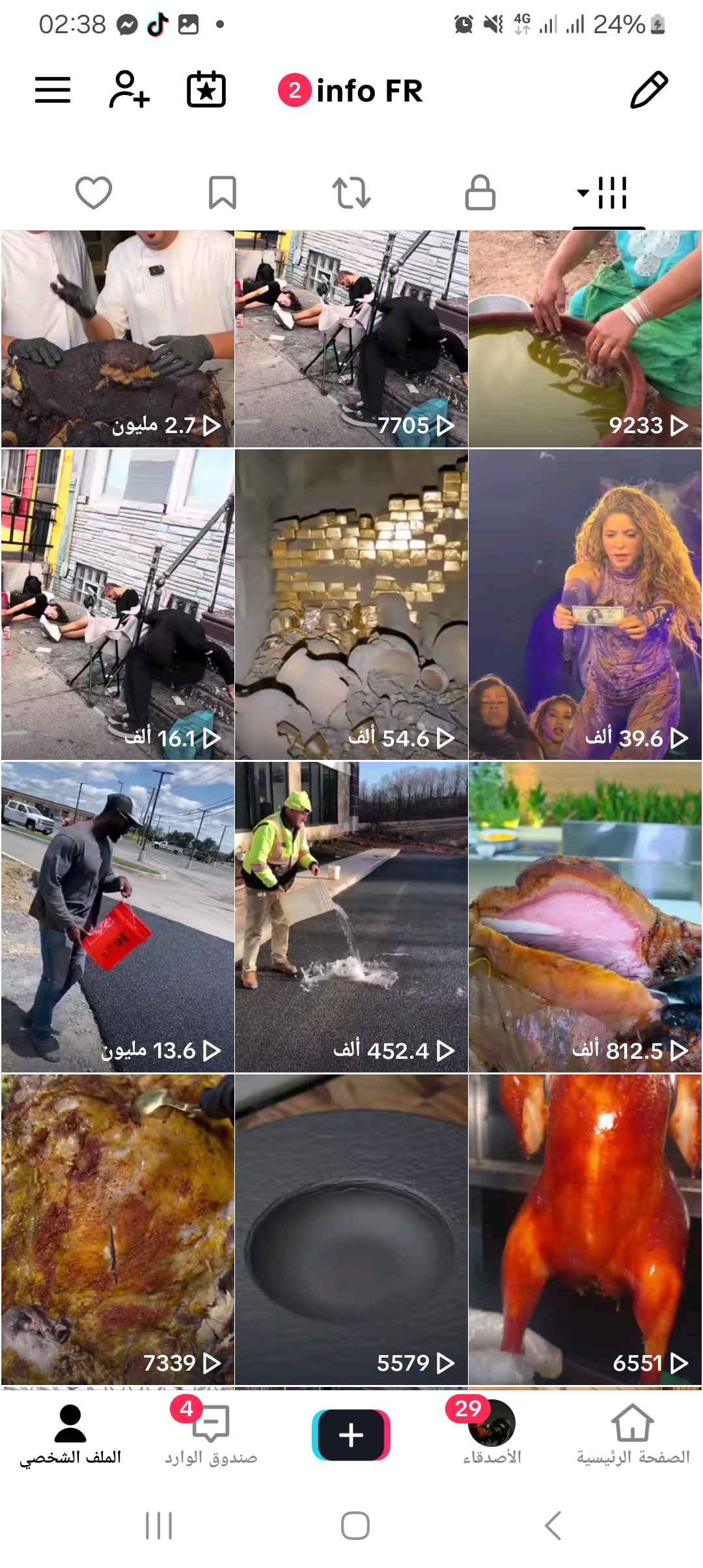
Task: Open the info FR account switcher
Action: point(350,91)
